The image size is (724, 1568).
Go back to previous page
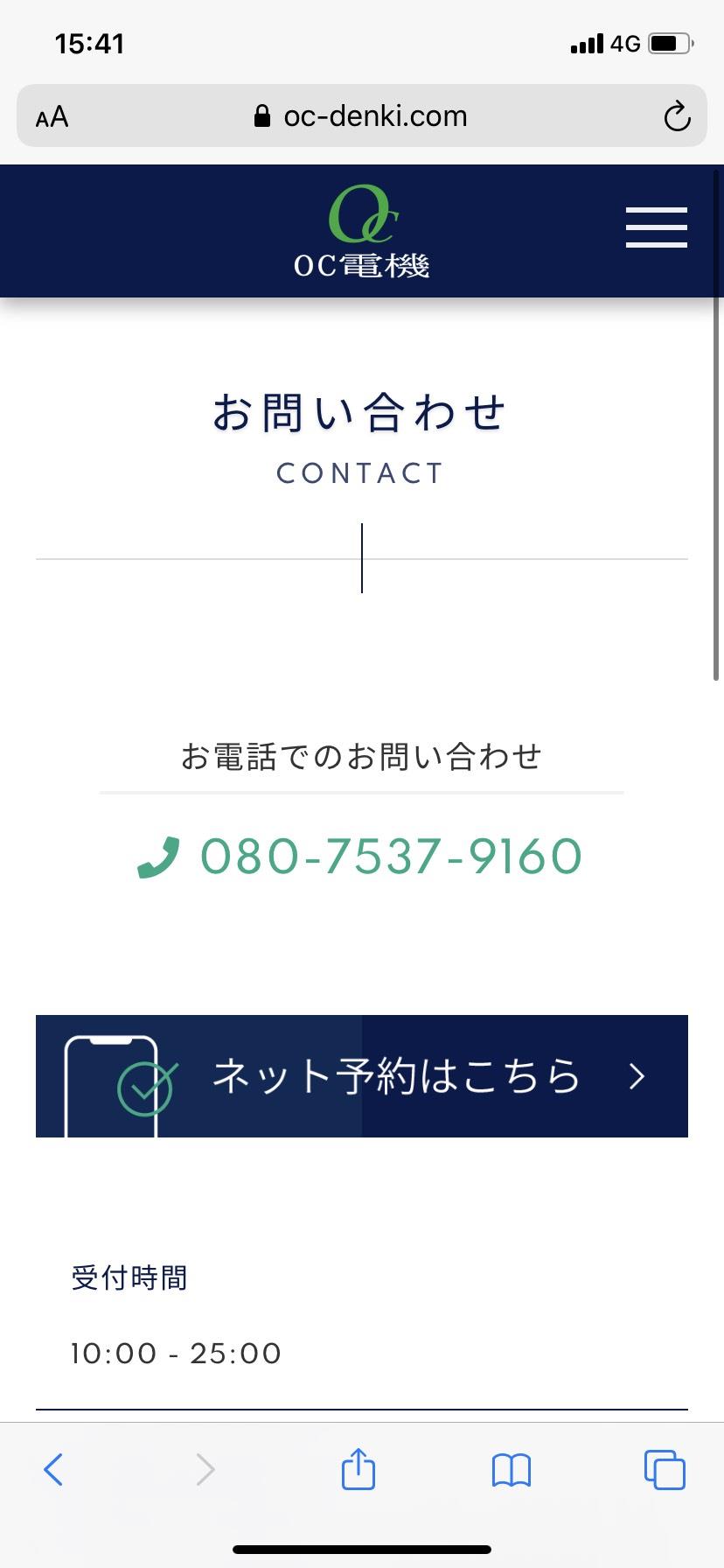point(53,1470)
